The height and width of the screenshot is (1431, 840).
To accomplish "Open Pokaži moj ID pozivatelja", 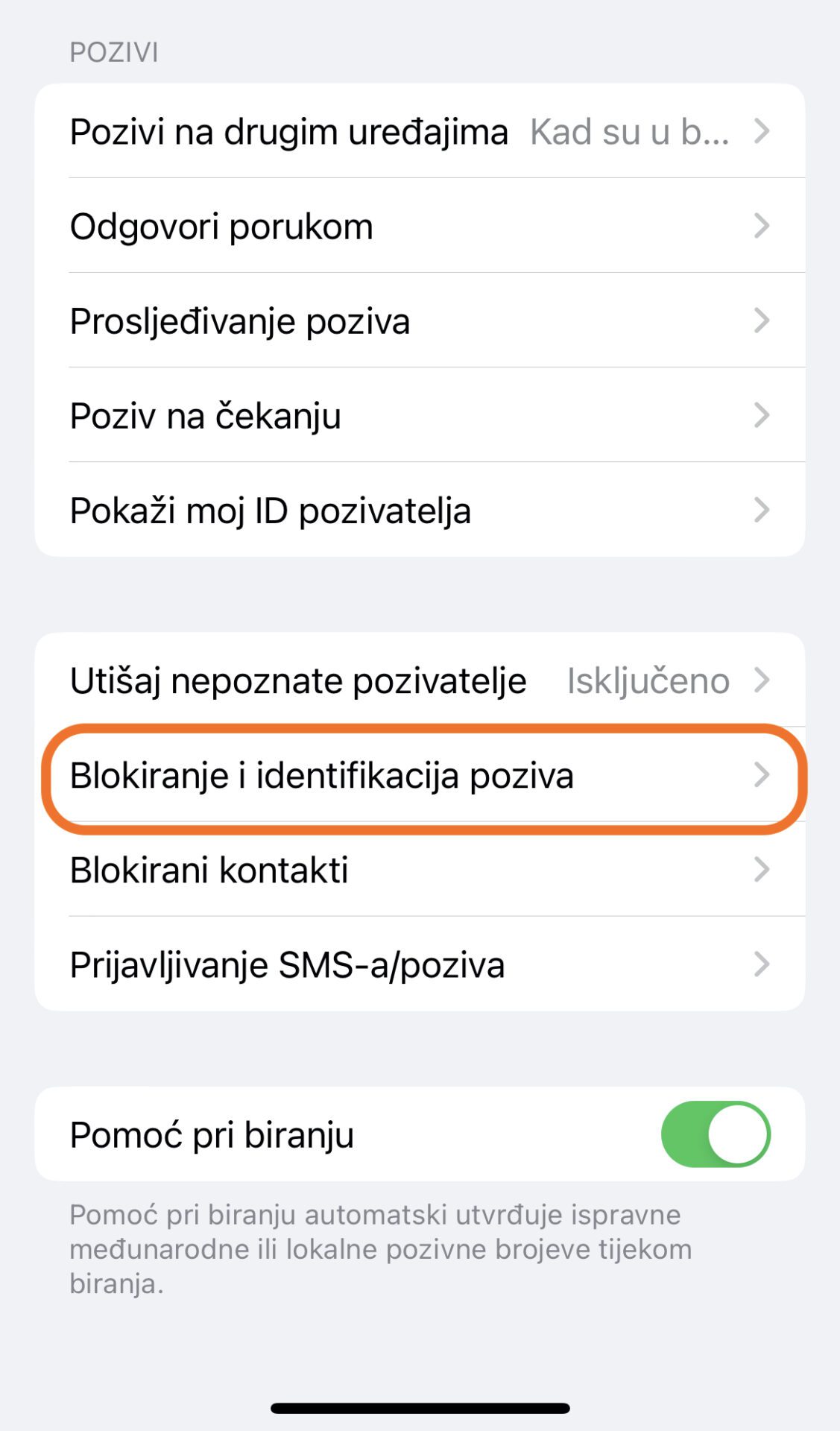I will pos(420,510).
